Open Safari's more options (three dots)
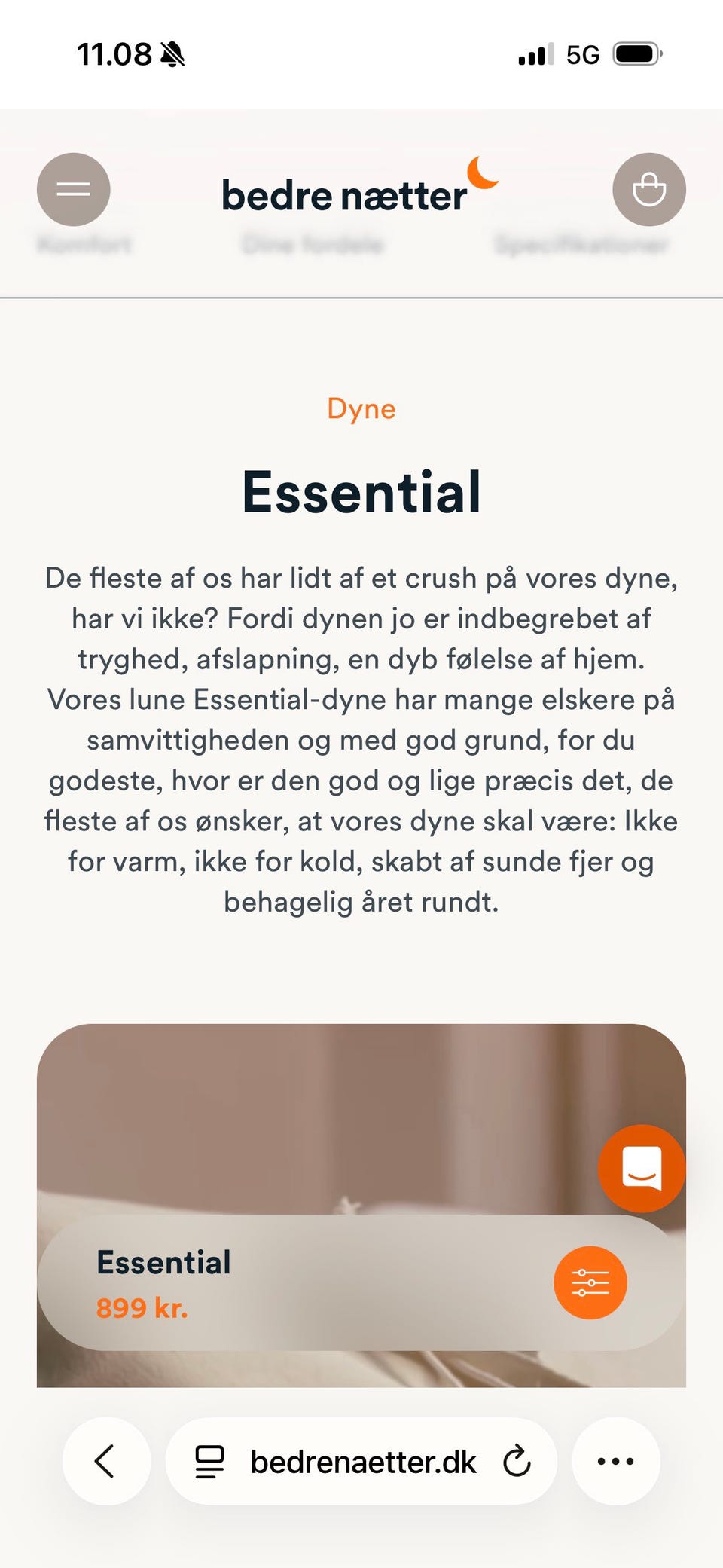The width and height of the screenshot is (723, 1568). pyautogui.click(x=615, y=1460)
